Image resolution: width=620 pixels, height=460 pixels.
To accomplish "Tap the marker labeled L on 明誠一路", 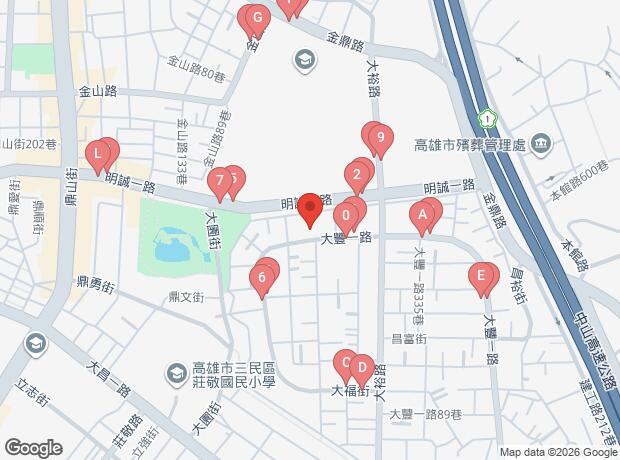I will [98, 154].
